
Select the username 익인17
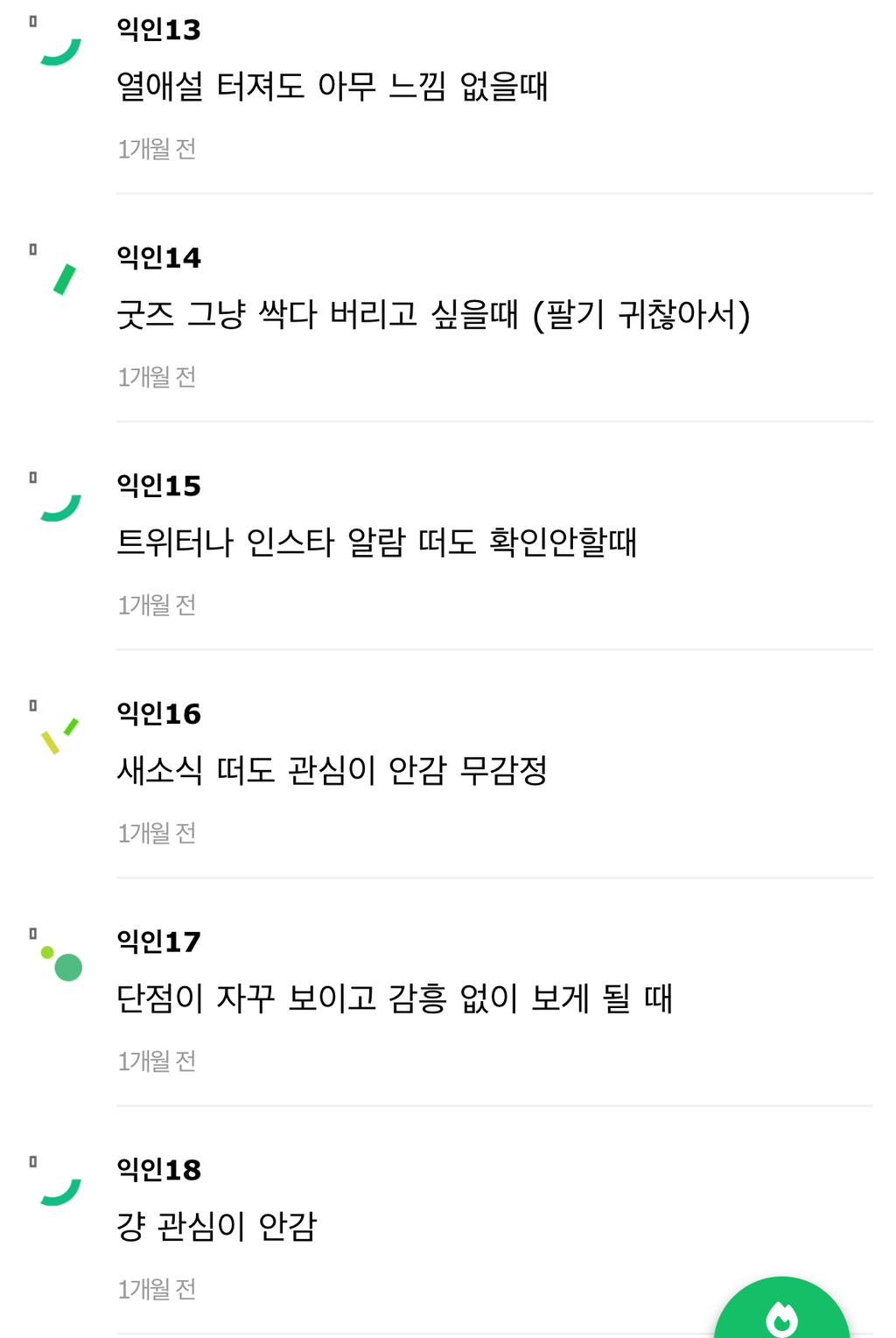[158, 942]
